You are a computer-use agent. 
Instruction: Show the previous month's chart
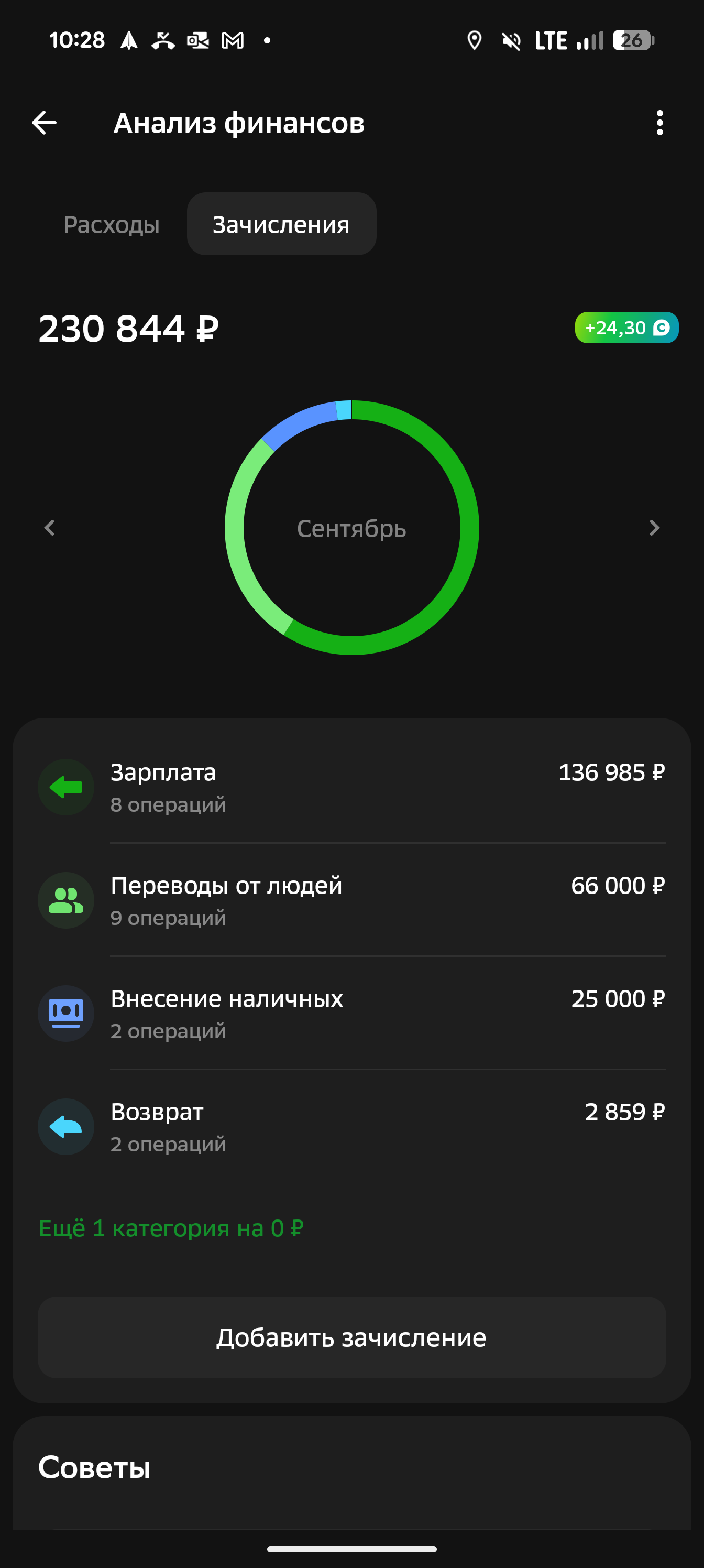click(x=50, y=528)
